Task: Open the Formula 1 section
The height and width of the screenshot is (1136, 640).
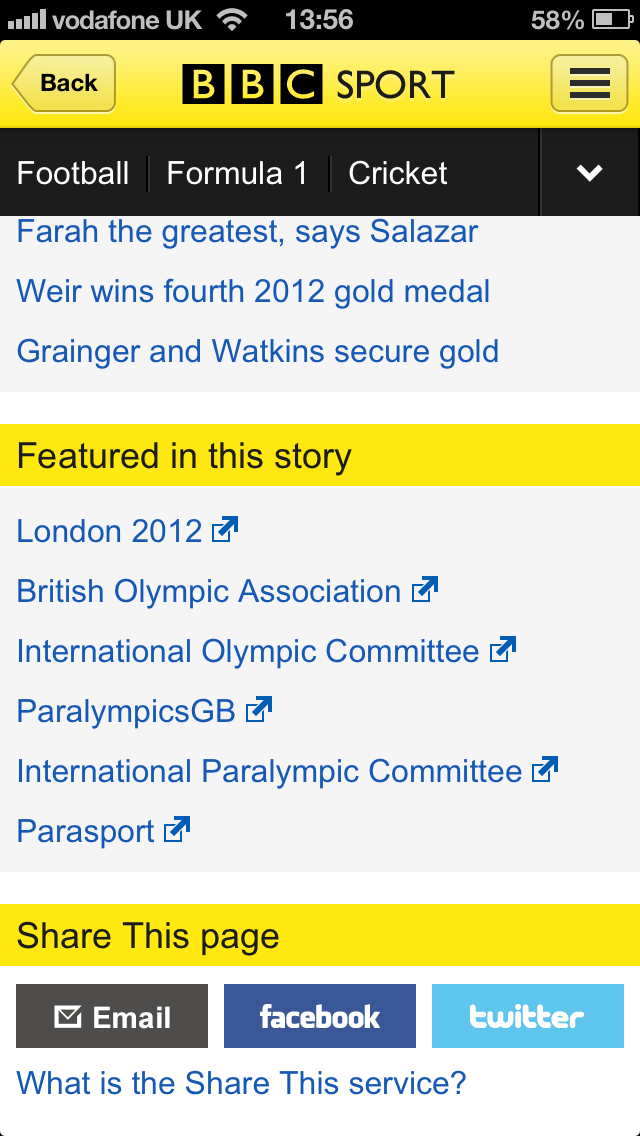Action: [x=237, y=174]
